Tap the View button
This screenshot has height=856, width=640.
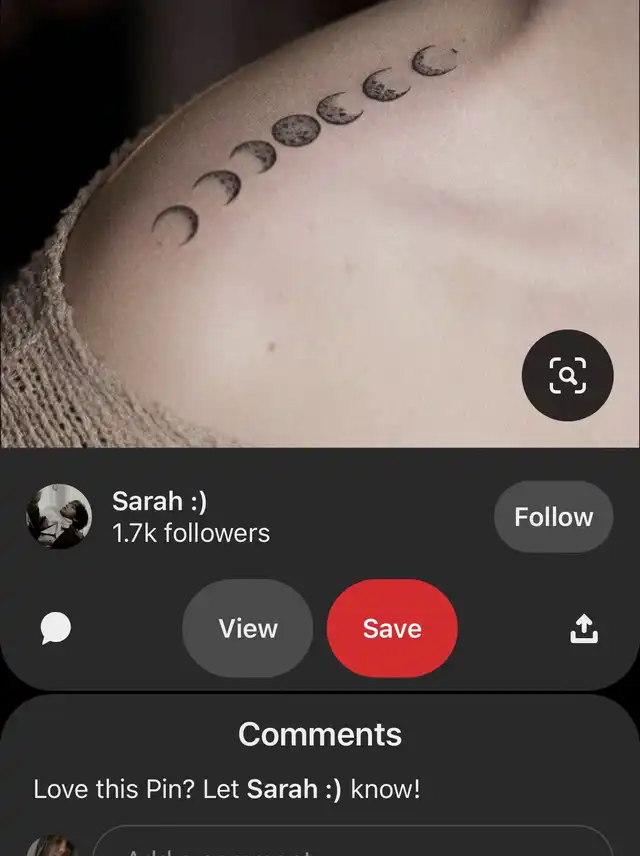coord(247,629)
